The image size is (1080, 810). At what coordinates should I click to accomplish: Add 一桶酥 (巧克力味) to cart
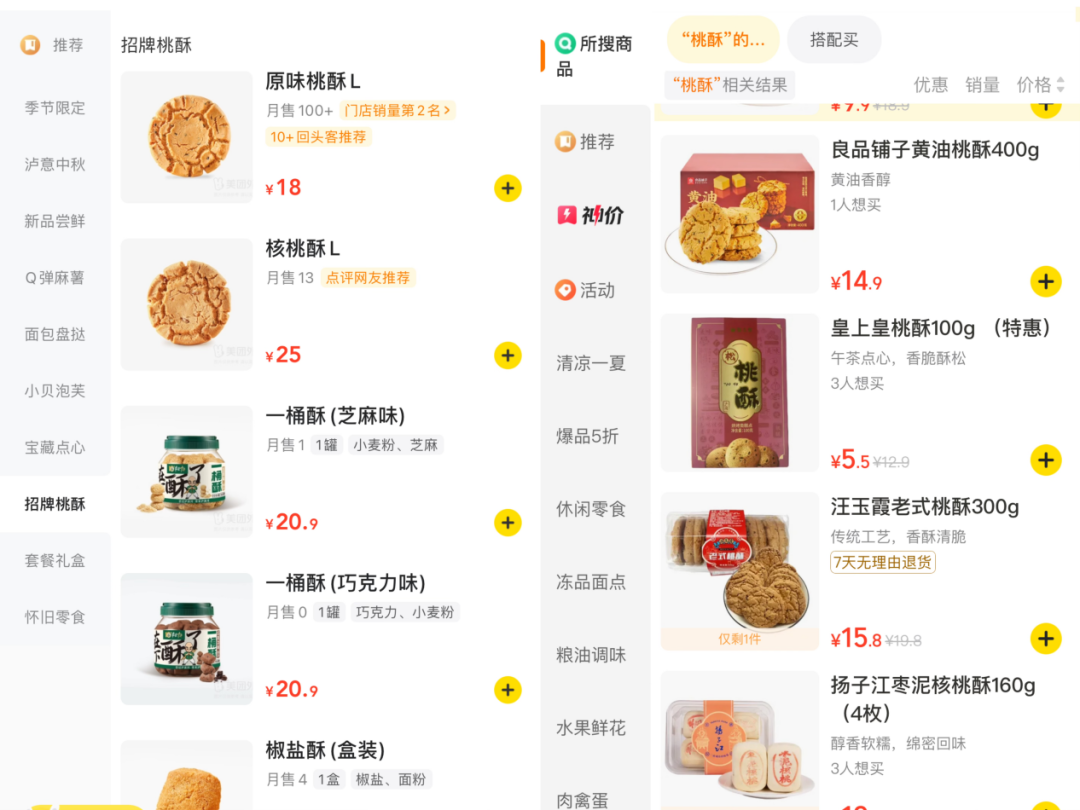click(x=507, y=689)
